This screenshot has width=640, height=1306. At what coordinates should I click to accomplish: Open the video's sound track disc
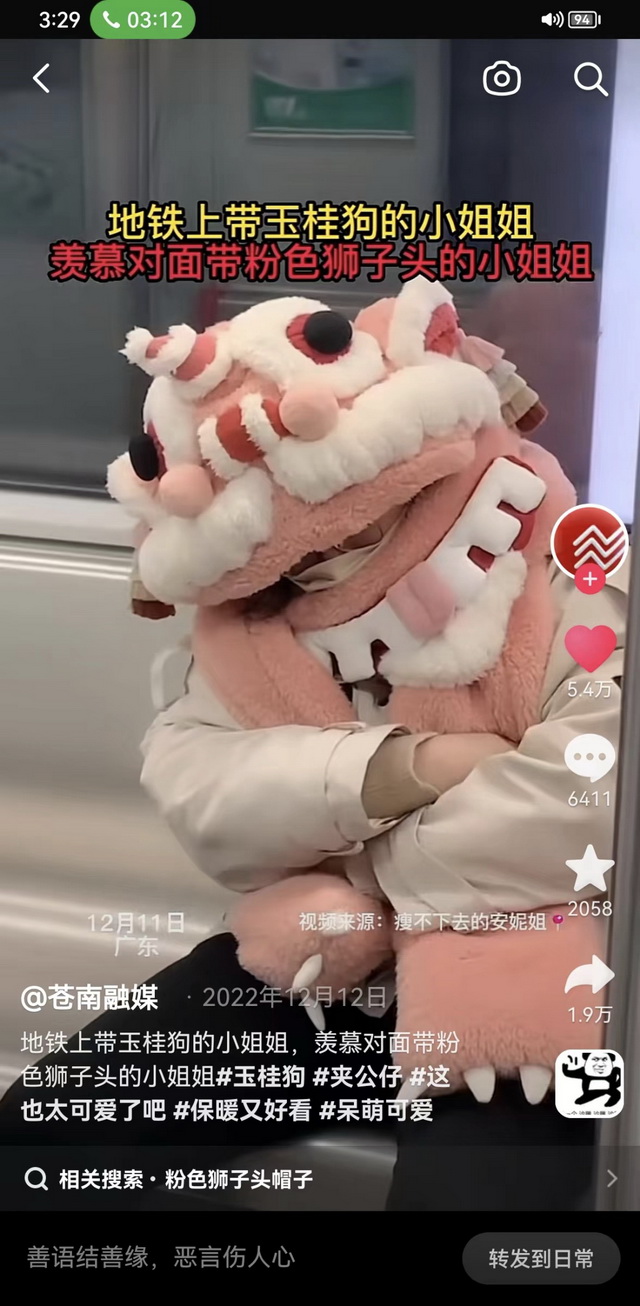[x=589, y=1083]
